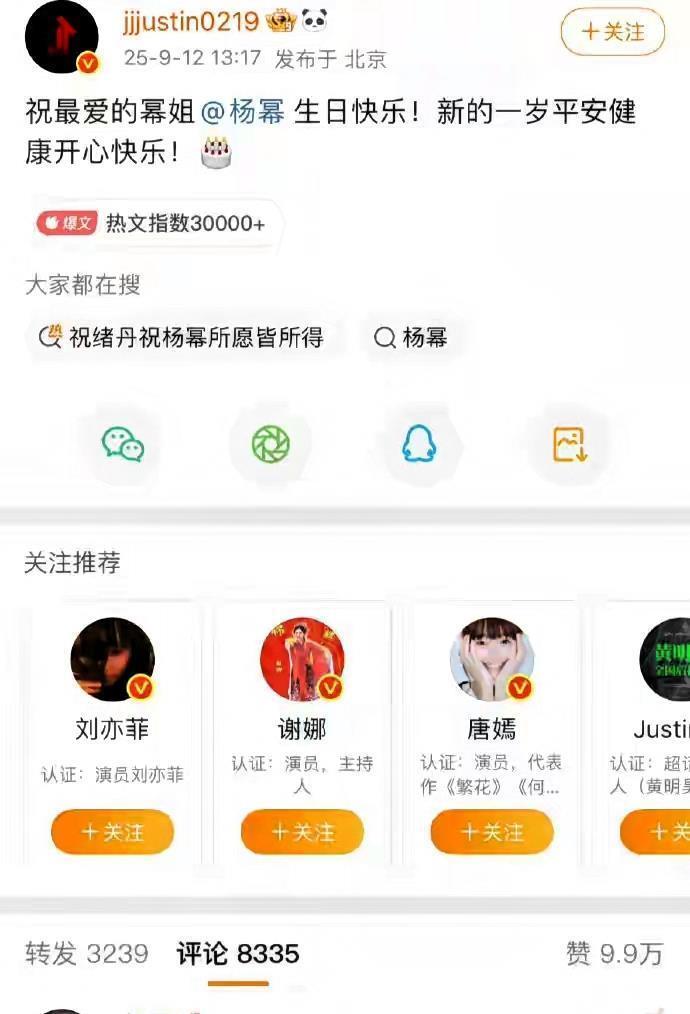Follow 刘亦菲 from recommendations

(x=112, y=831)
